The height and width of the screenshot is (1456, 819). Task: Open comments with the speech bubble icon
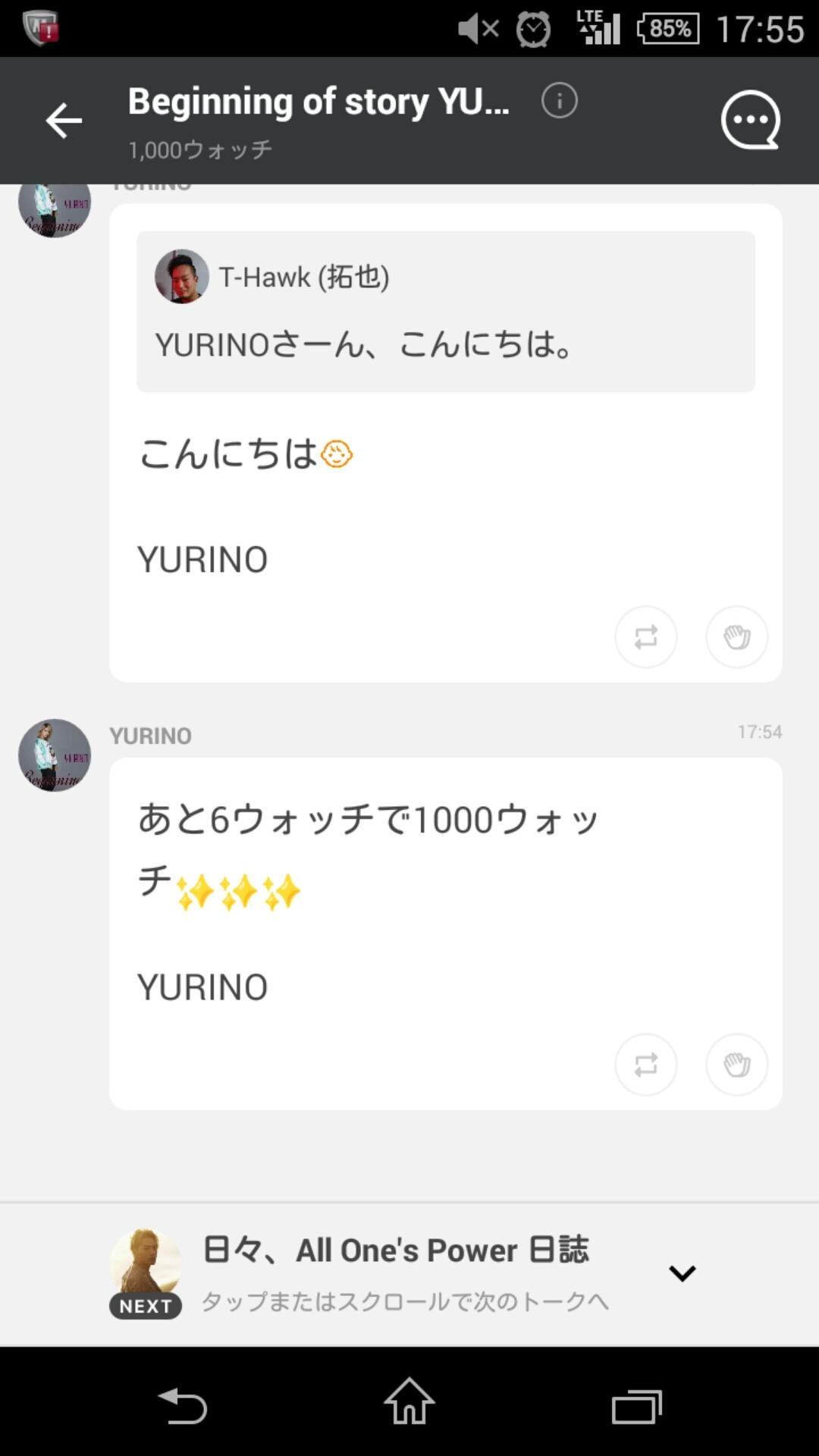pyautogui.click(x=748, y=119)
